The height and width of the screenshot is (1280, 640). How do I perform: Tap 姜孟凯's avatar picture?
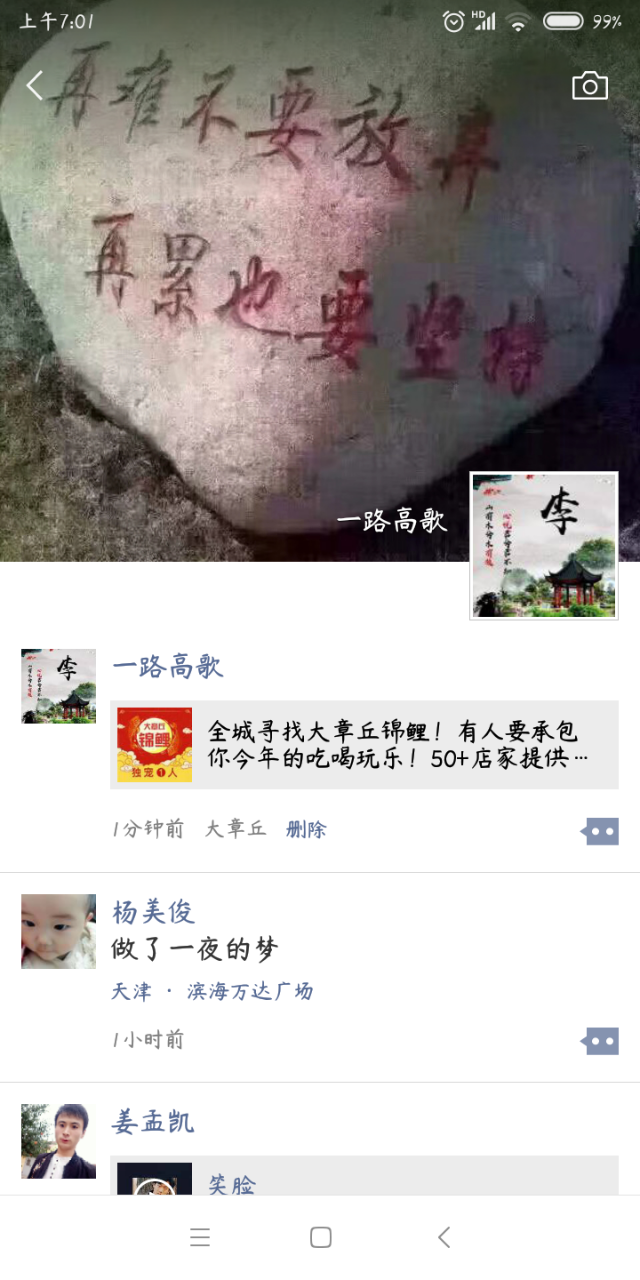tap(58, 1141)
